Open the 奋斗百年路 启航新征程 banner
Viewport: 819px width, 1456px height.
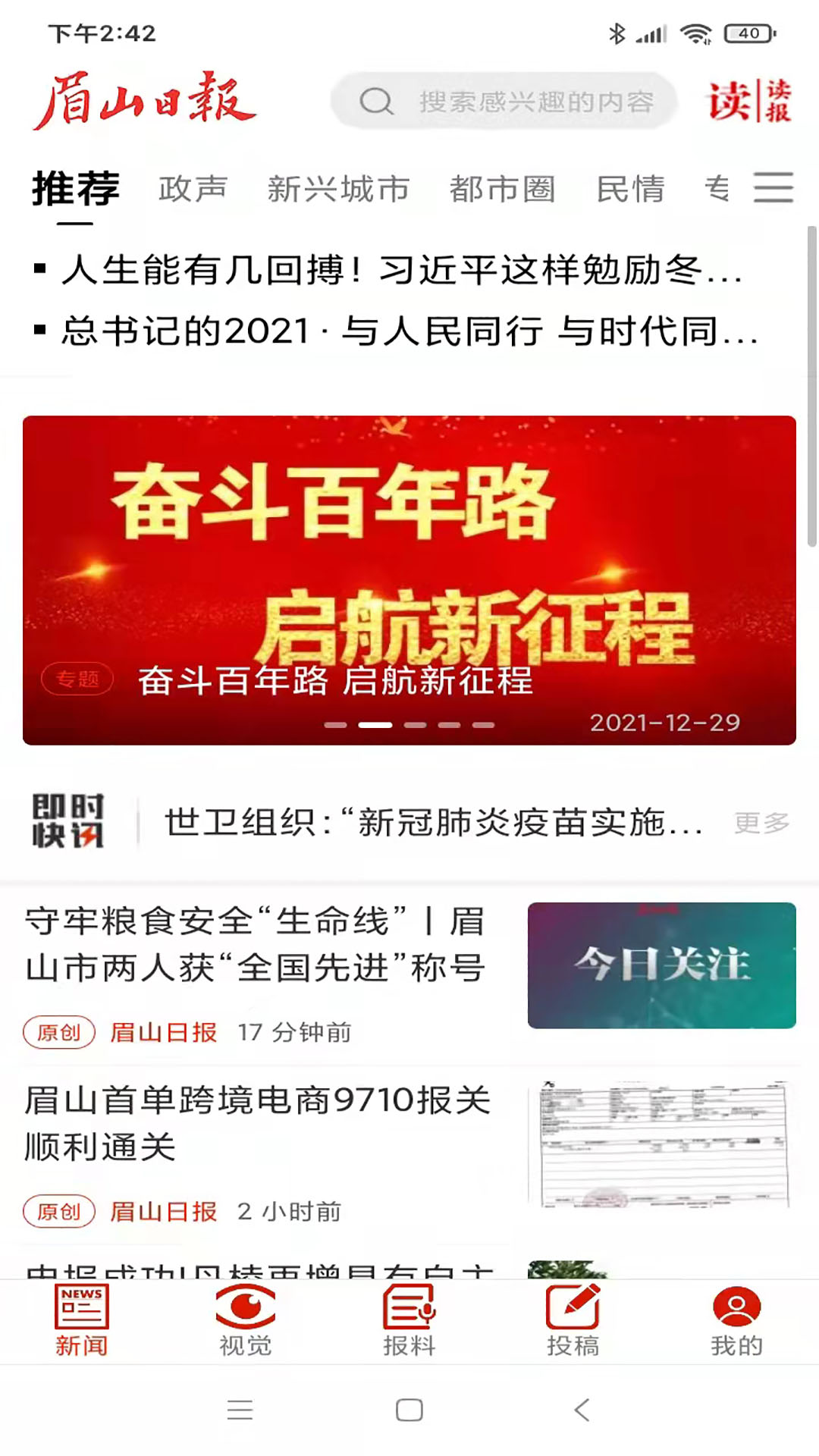pos(409,580)
